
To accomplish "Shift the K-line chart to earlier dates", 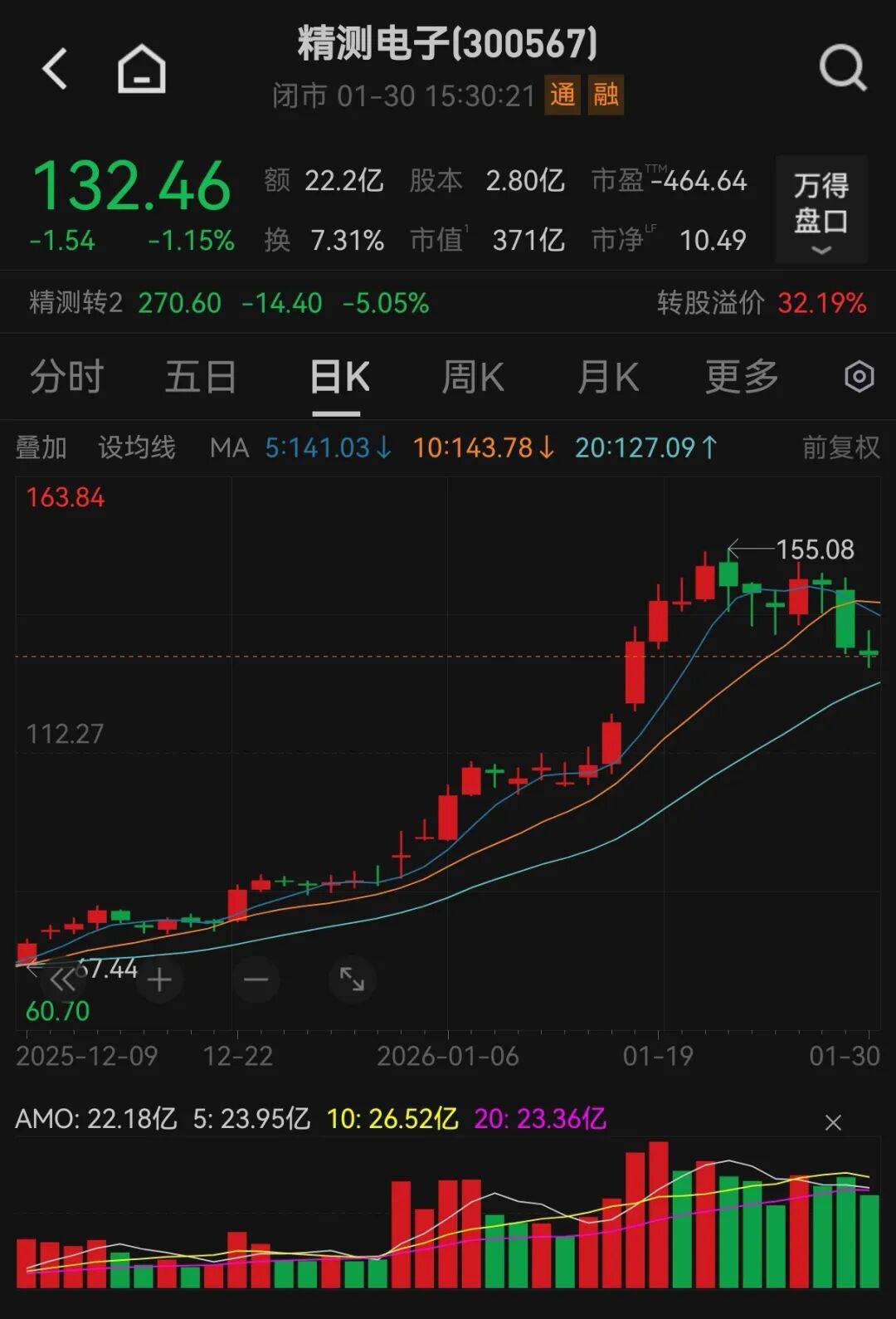I will tap(62, 980).
